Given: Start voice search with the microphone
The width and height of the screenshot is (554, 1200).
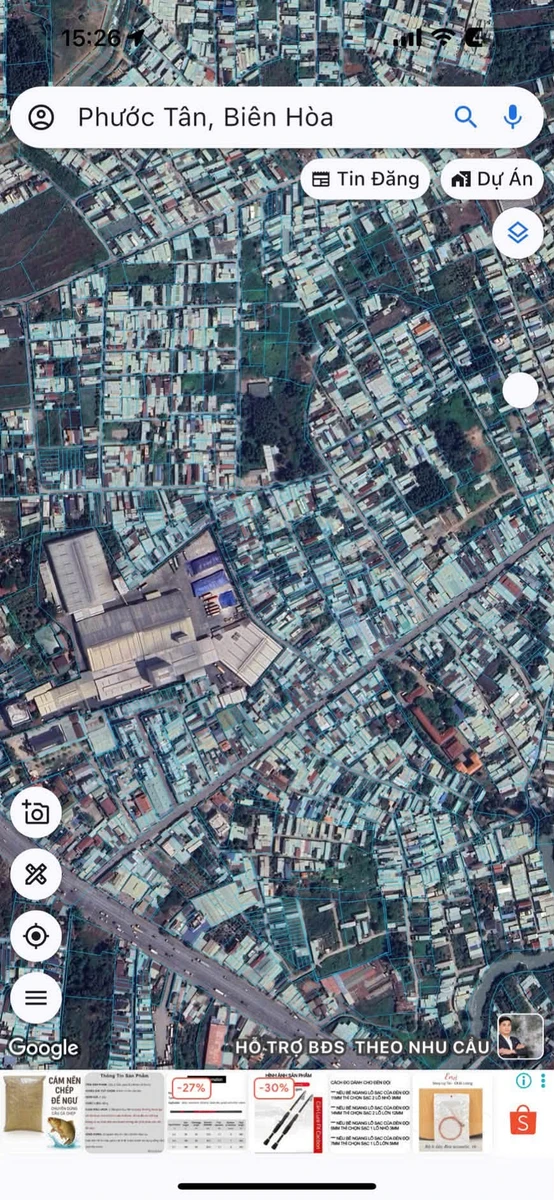Looking at the screenshot, I should (513, 117).
